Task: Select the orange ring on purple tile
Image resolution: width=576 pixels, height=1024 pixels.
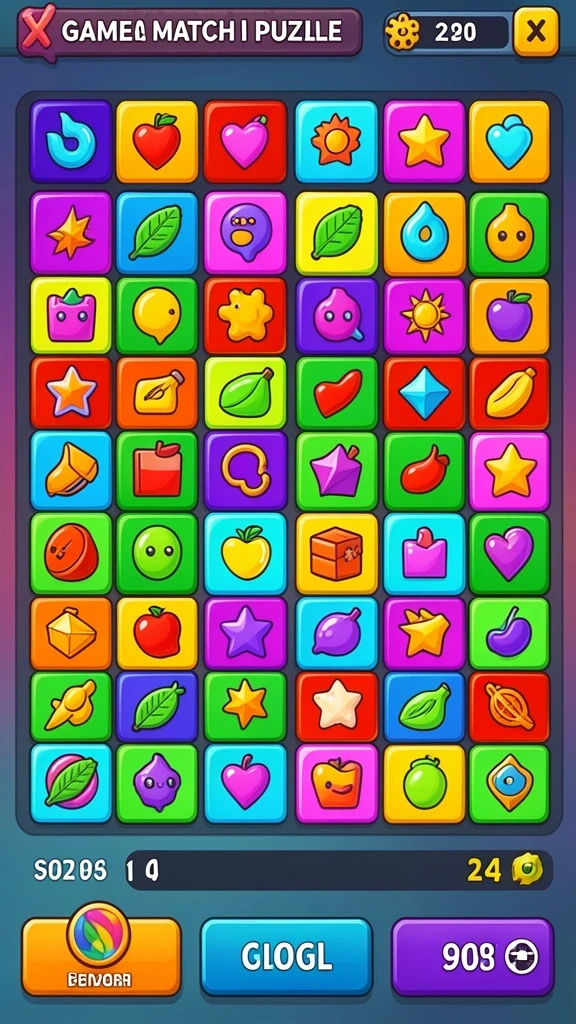Action: 245,470
